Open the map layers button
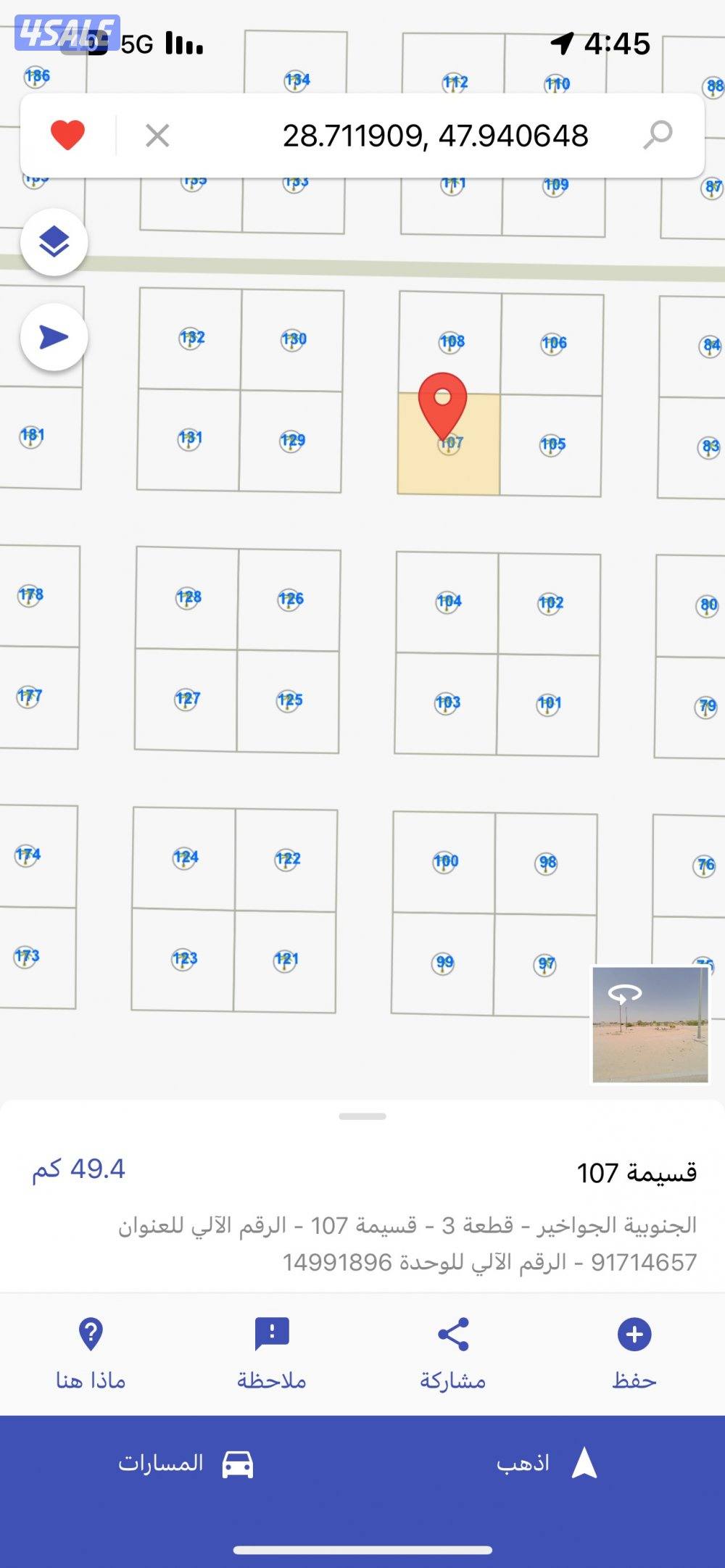The width and height of the screenshot is (725, 1568). point(54,242)
